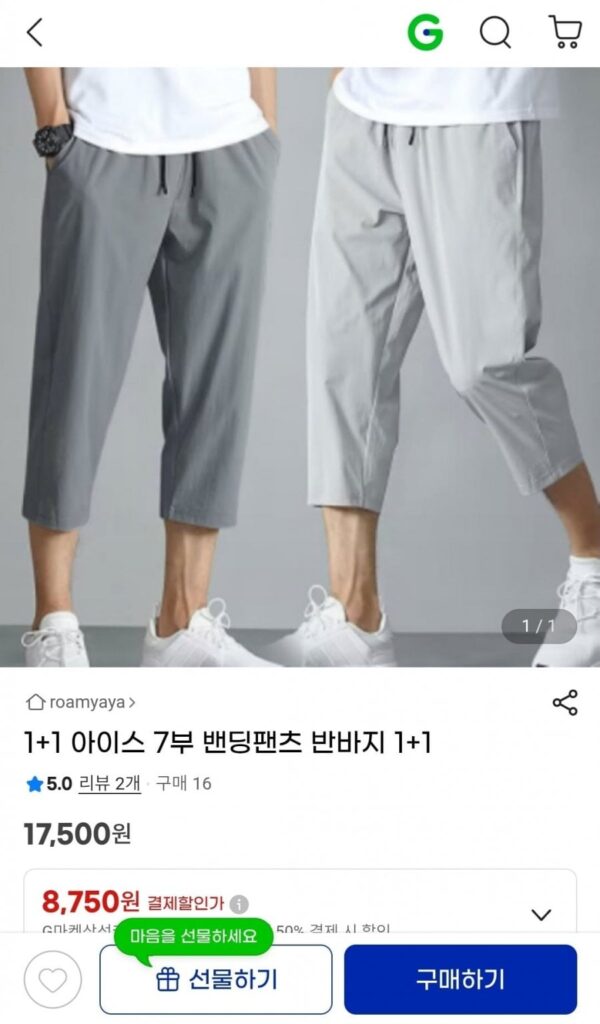The width and height of the screenshot is (600, 1024).
Task: Tap the info icon beside 결제할인가
Action: tap(239, 904)
